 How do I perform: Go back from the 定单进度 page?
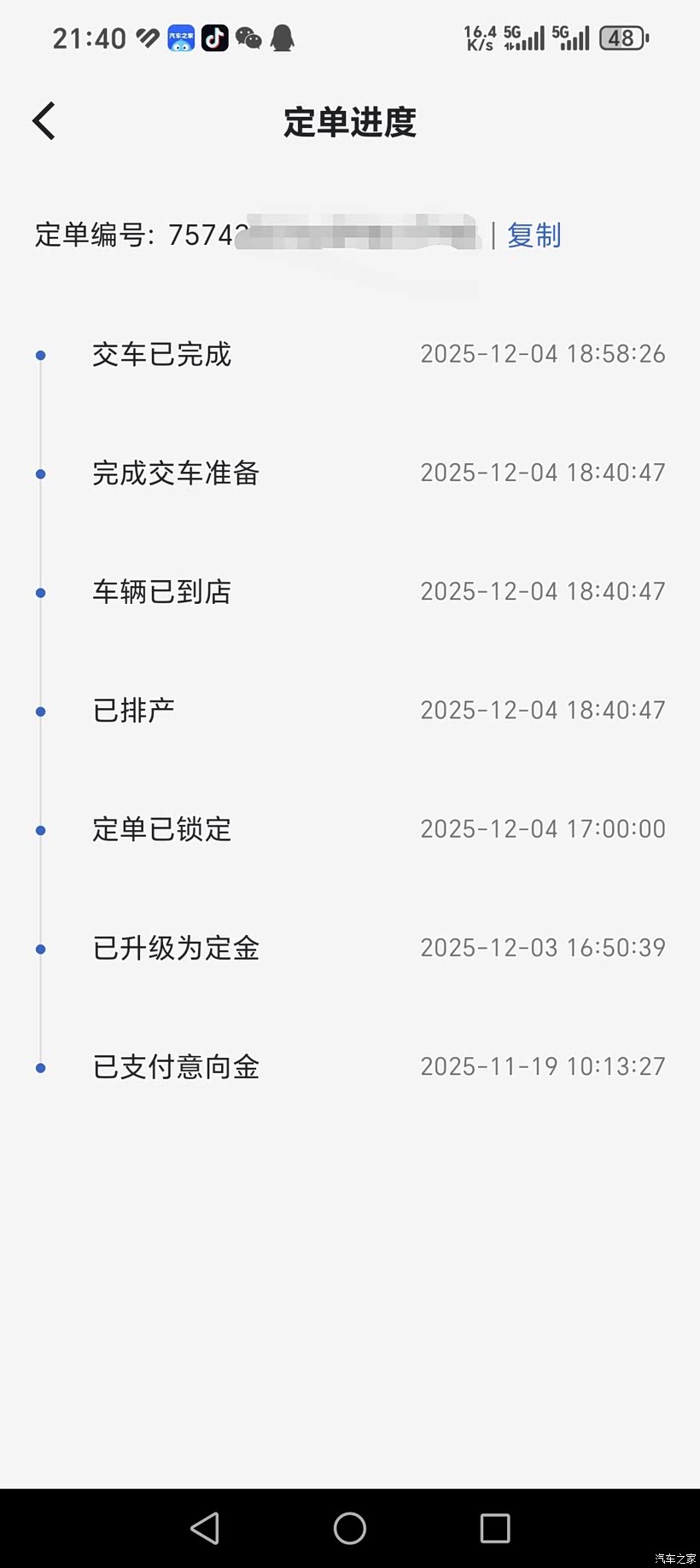(44, 121)
